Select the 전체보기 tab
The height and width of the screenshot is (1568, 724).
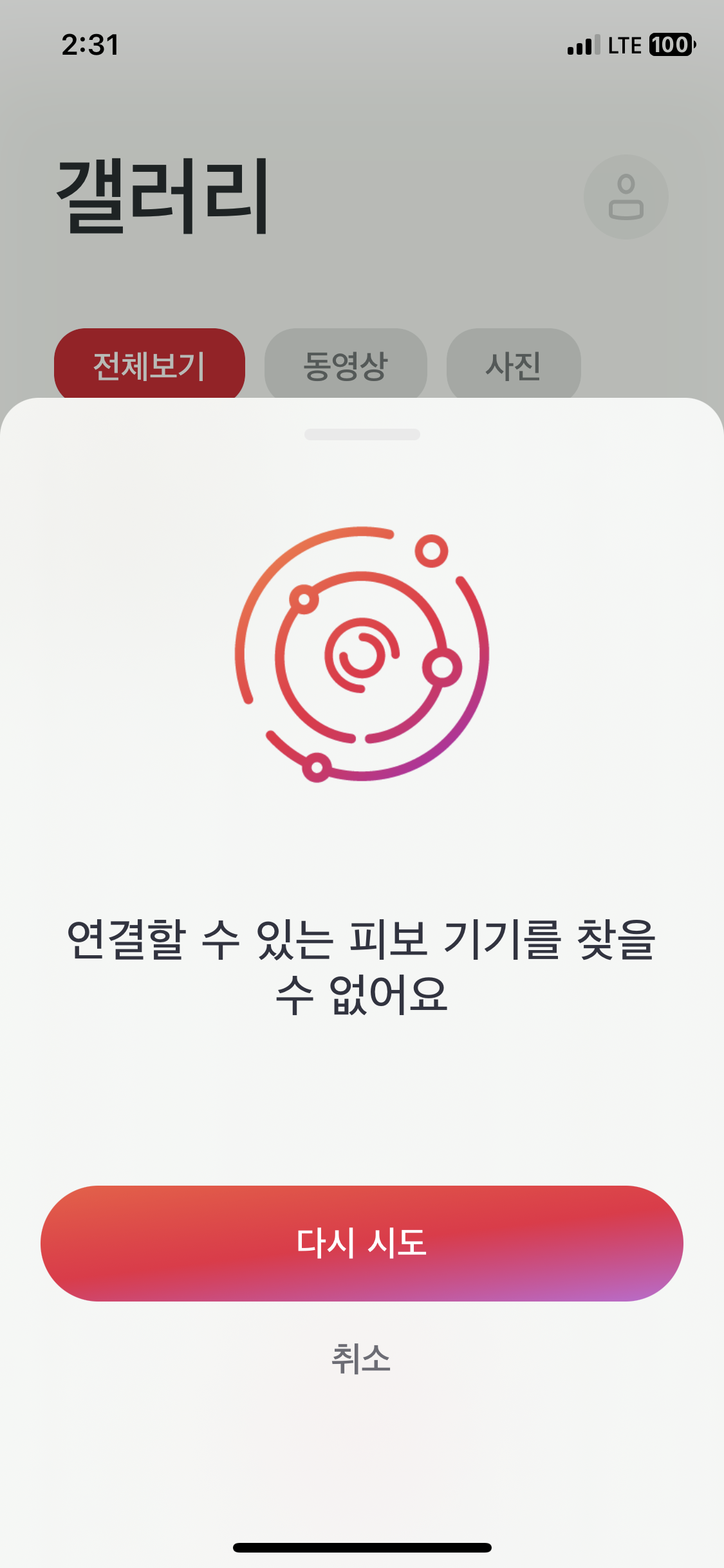(x=149, y=365)
